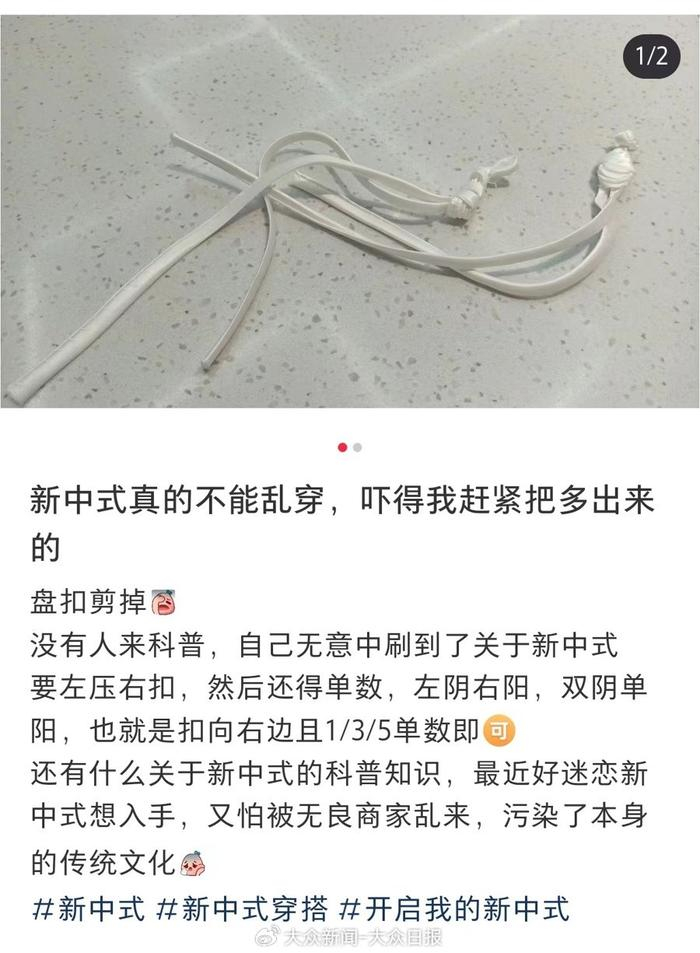Image resolution: width=700 pixels, height=953 pixels.
Task: View the cut button-loop photo fullscreen
Action: pos(350,211)
